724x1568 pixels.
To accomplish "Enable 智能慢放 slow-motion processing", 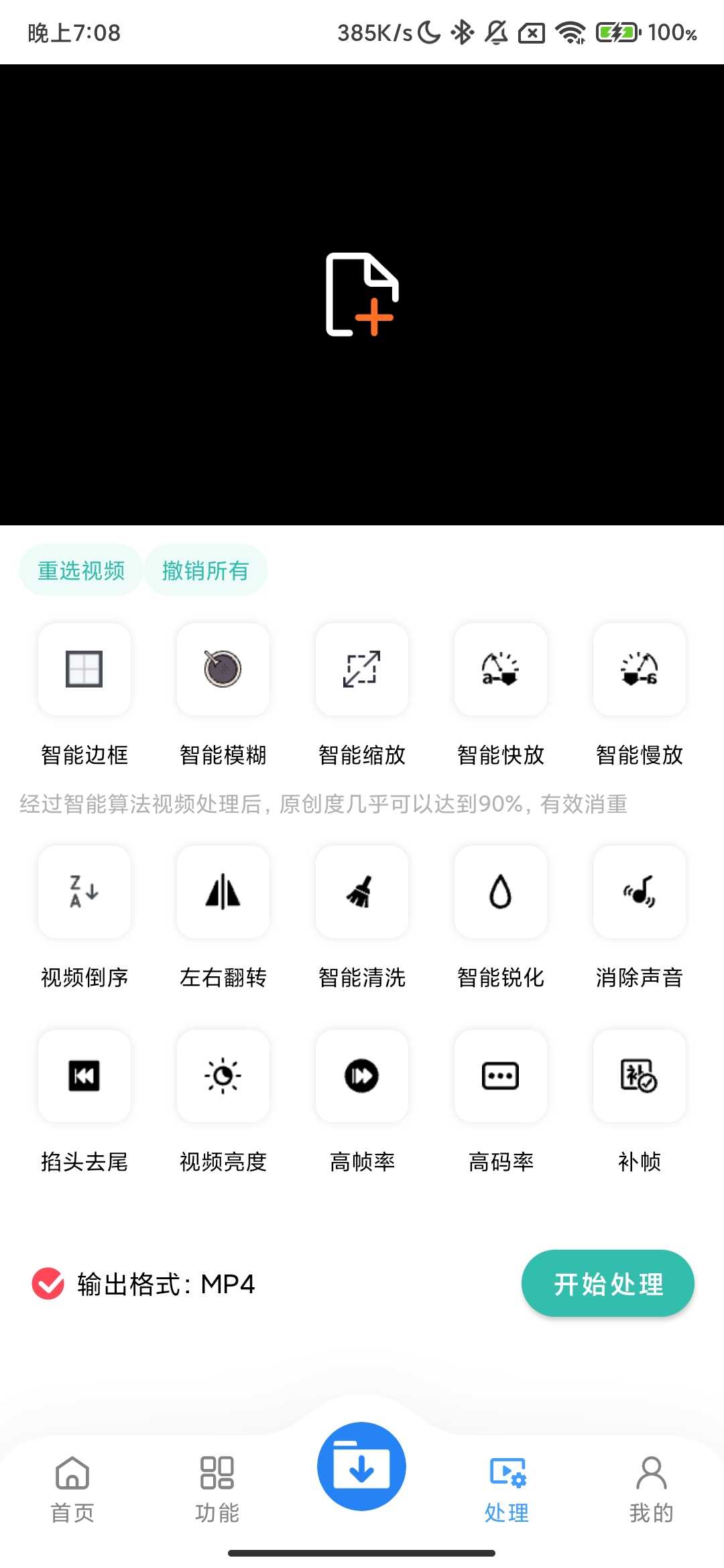I will pos(640,670).
